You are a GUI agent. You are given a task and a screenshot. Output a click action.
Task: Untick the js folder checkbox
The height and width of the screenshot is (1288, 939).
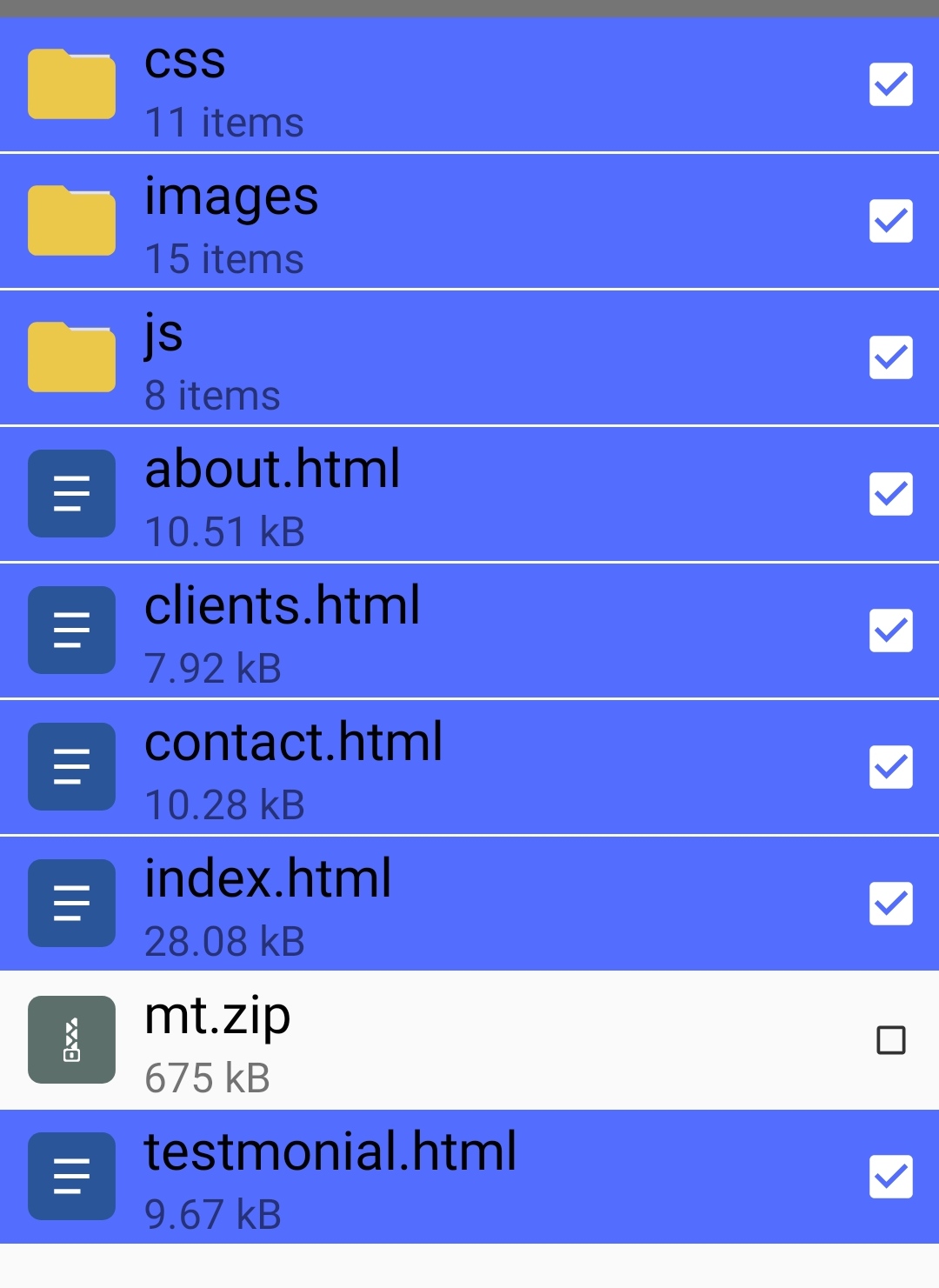point(890,357)
